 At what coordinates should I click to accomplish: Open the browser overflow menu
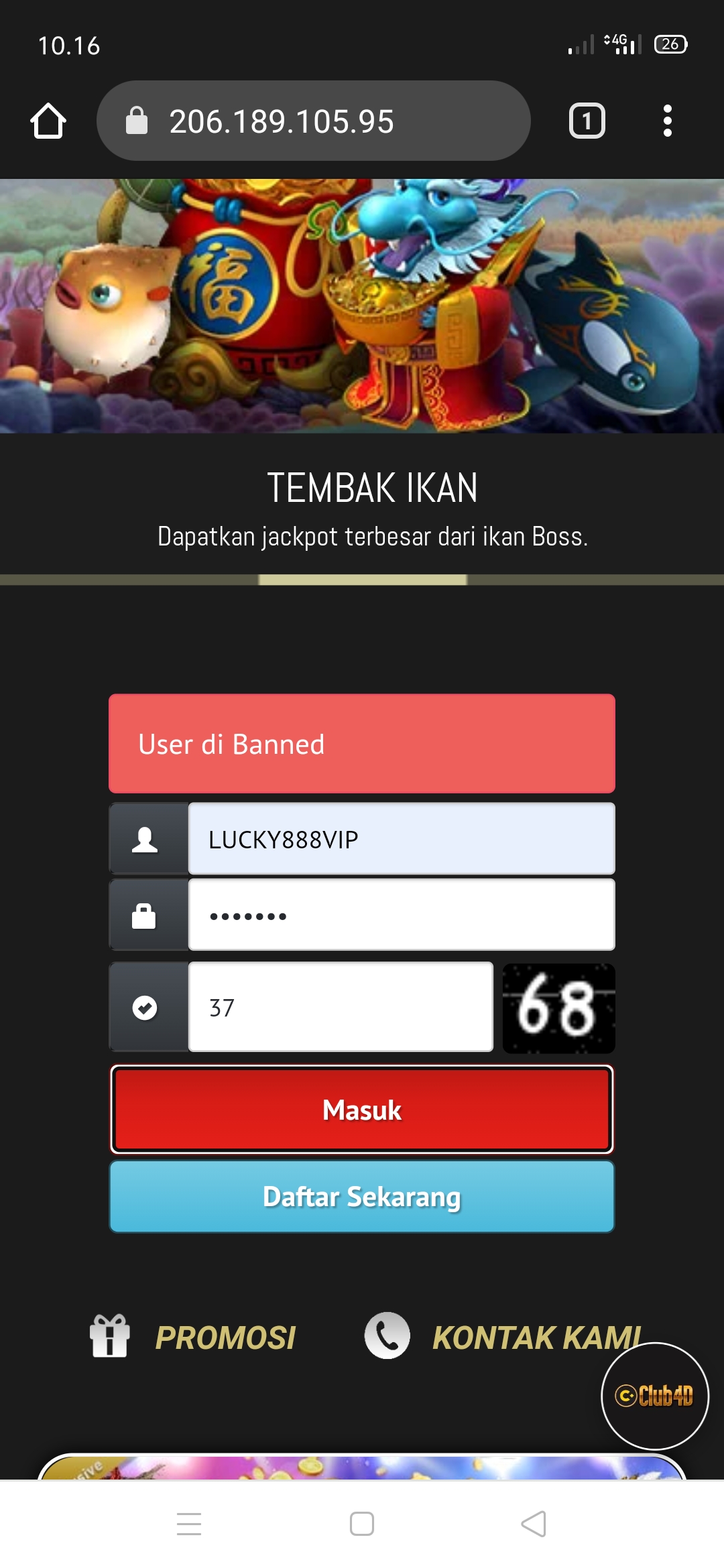point(667,121)
